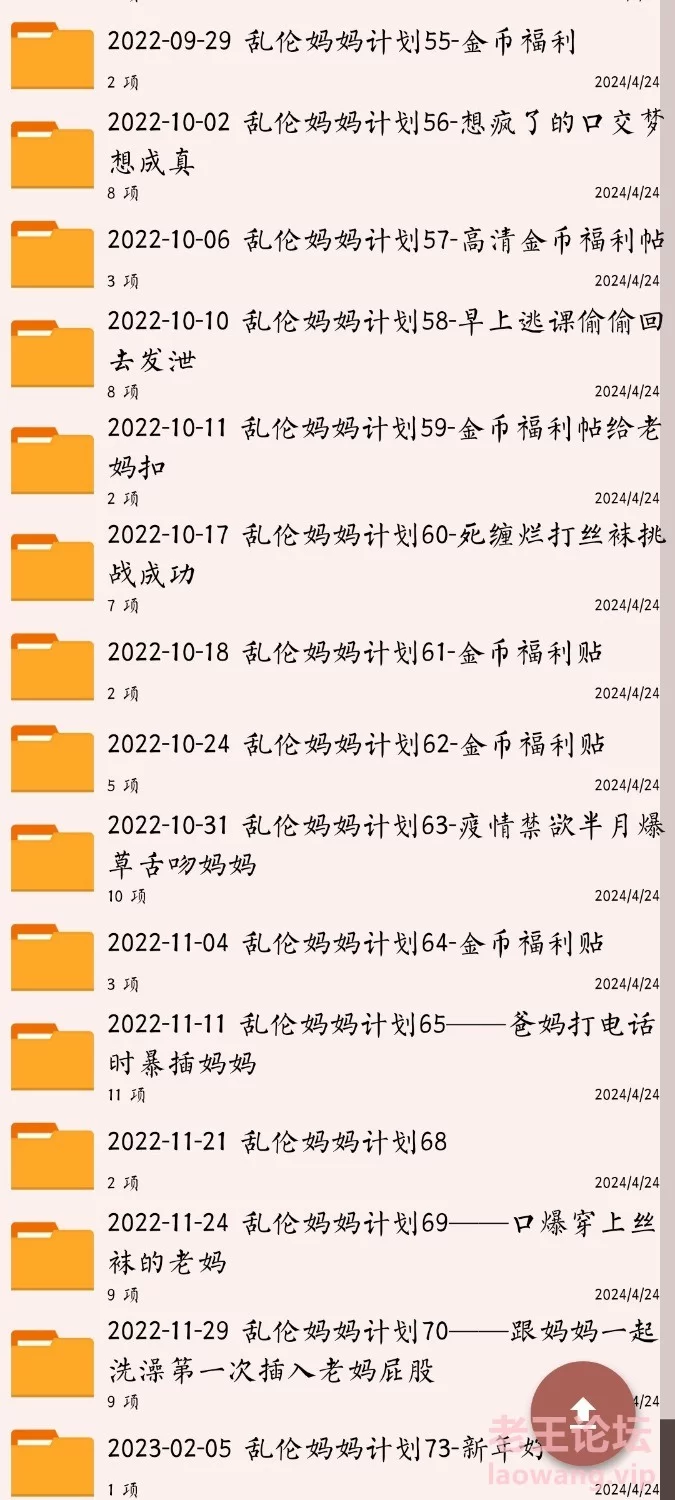Screen dimensions: 675x1500
Task: Open the 2022-10-06 folder
Action: [x=337, y=255]
